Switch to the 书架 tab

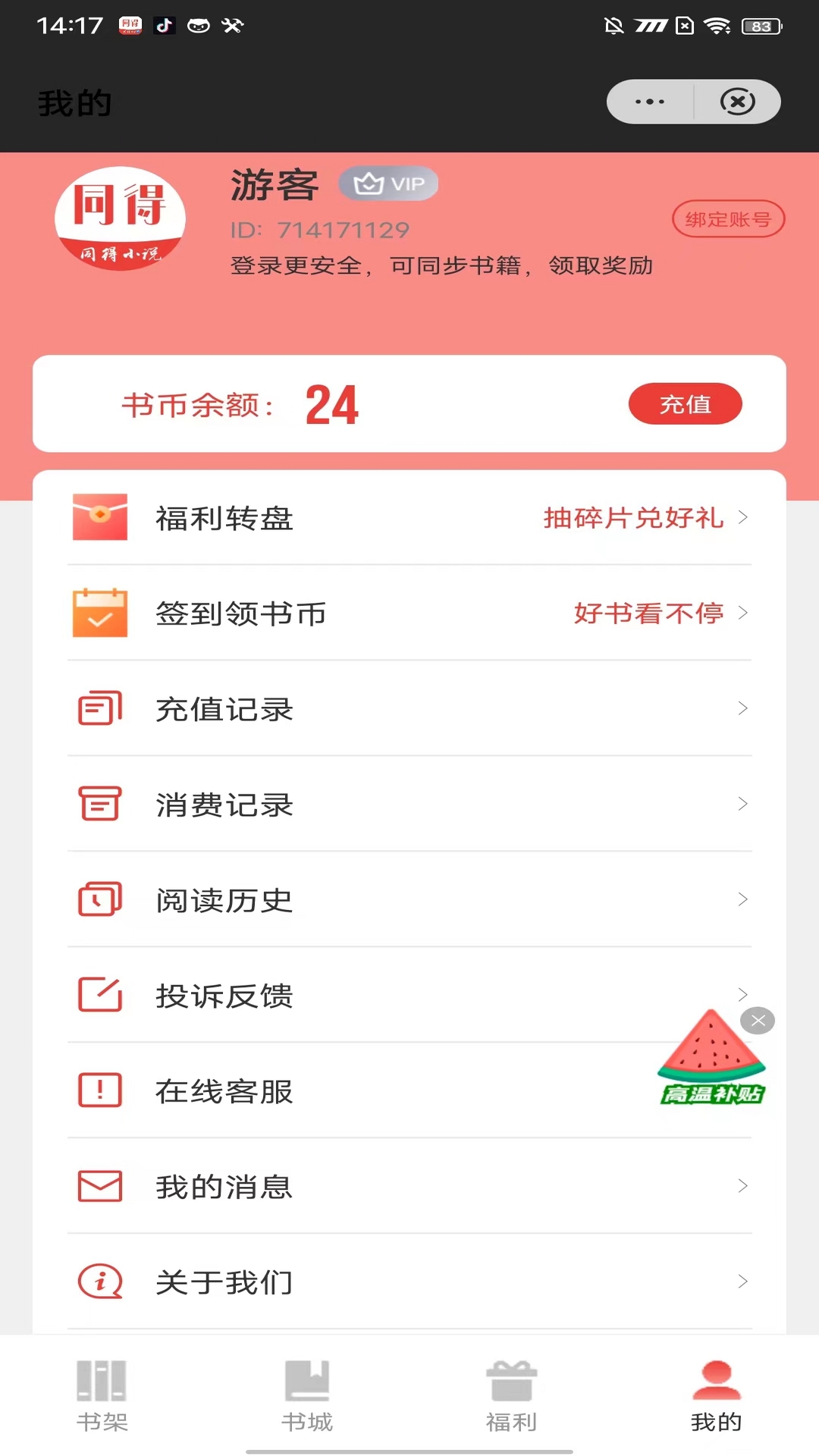click(x=102, y=1397)
